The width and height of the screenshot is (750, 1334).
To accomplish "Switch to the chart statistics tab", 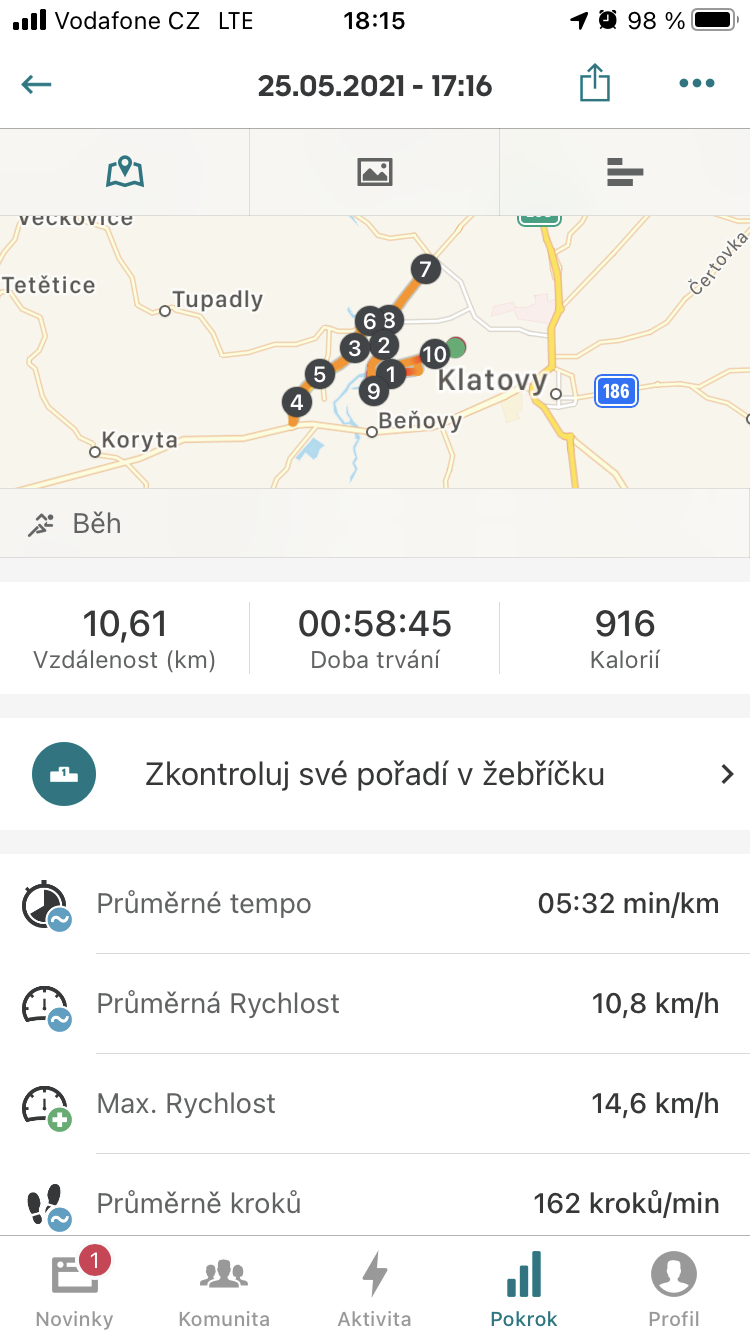I will coord(625,172).
